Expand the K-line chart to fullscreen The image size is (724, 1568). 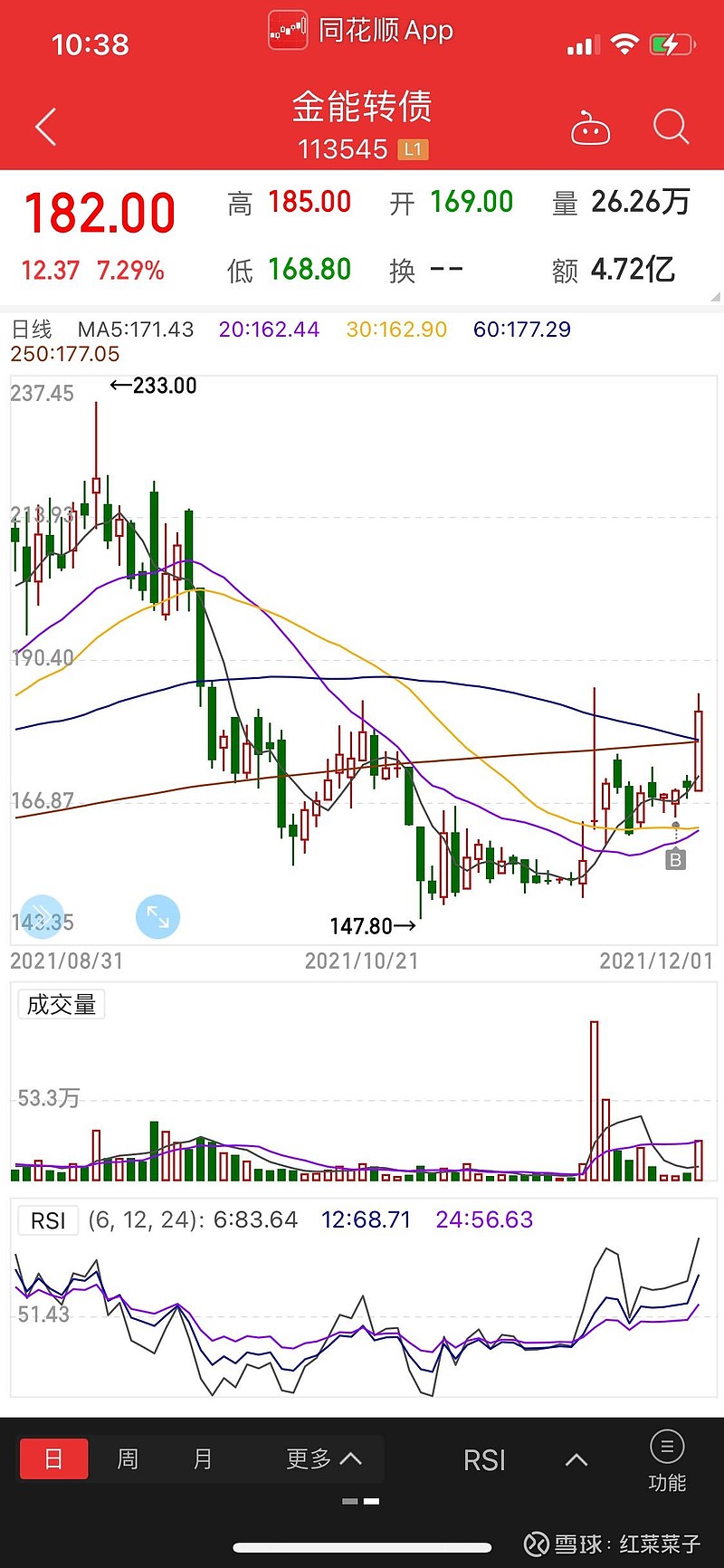click(x=157, y=917)
